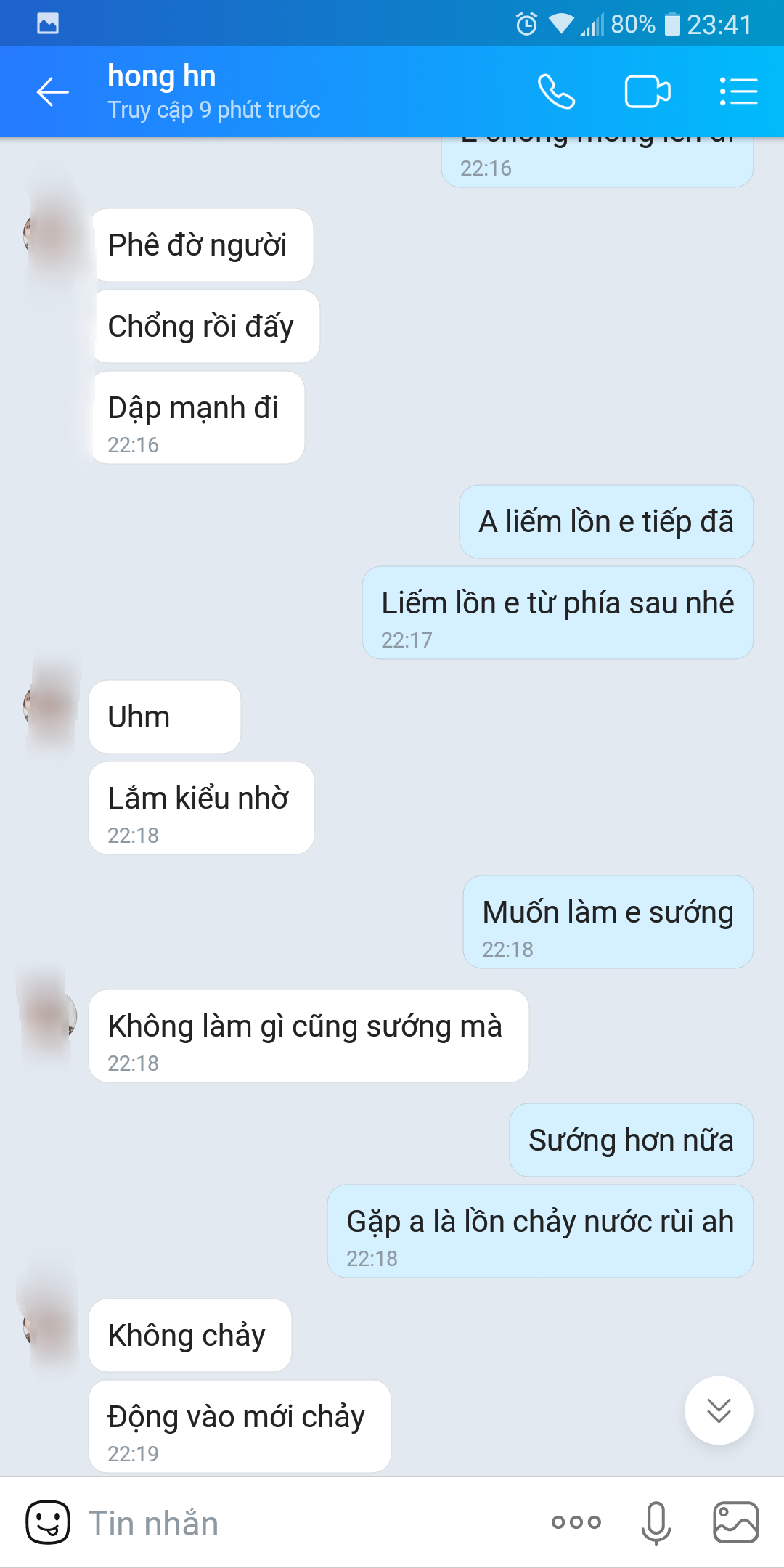Open the sticker and emoji picker
784x1568 pixels.
coord(48,1522)
